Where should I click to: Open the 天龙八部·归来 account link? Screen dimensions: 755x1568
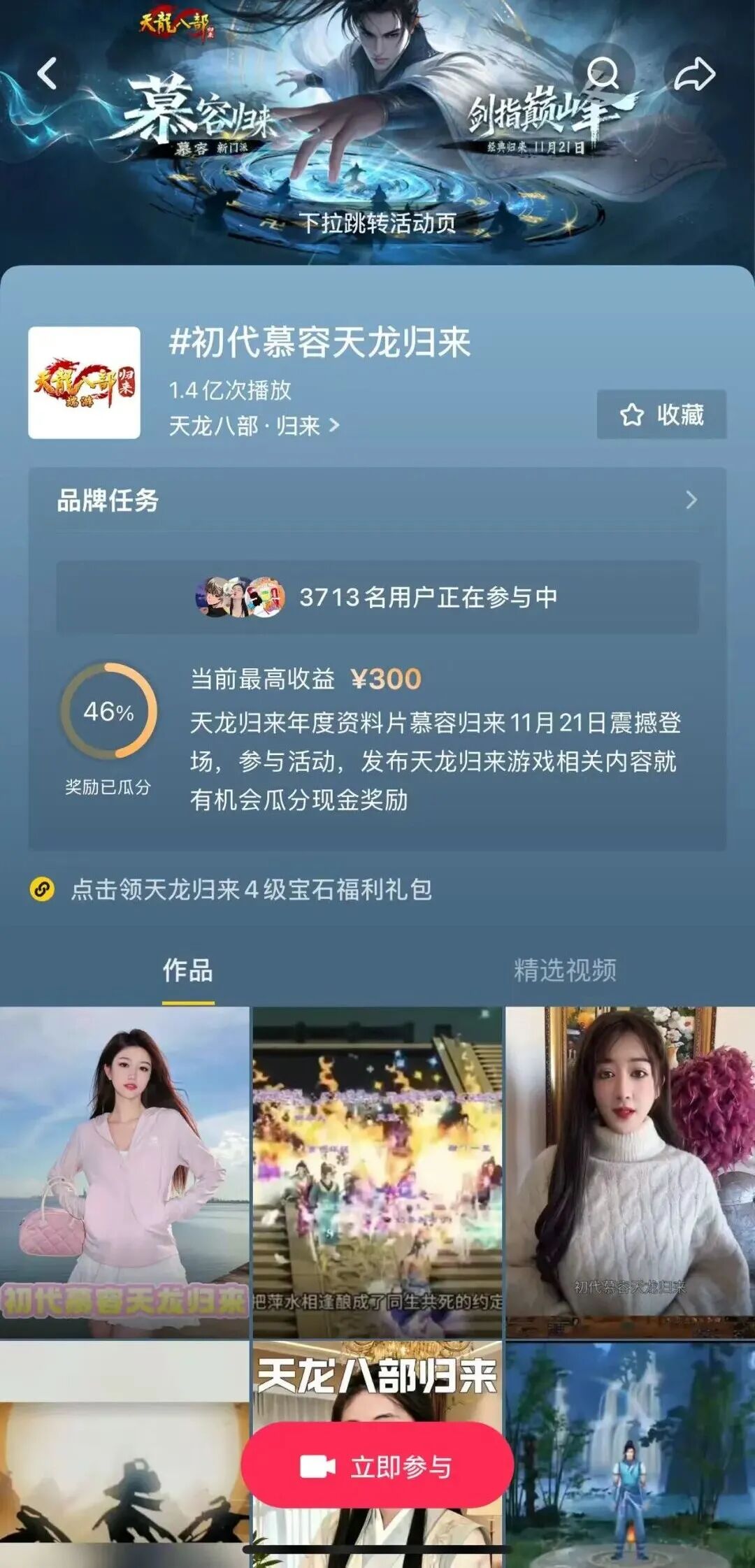pos(254,426)
